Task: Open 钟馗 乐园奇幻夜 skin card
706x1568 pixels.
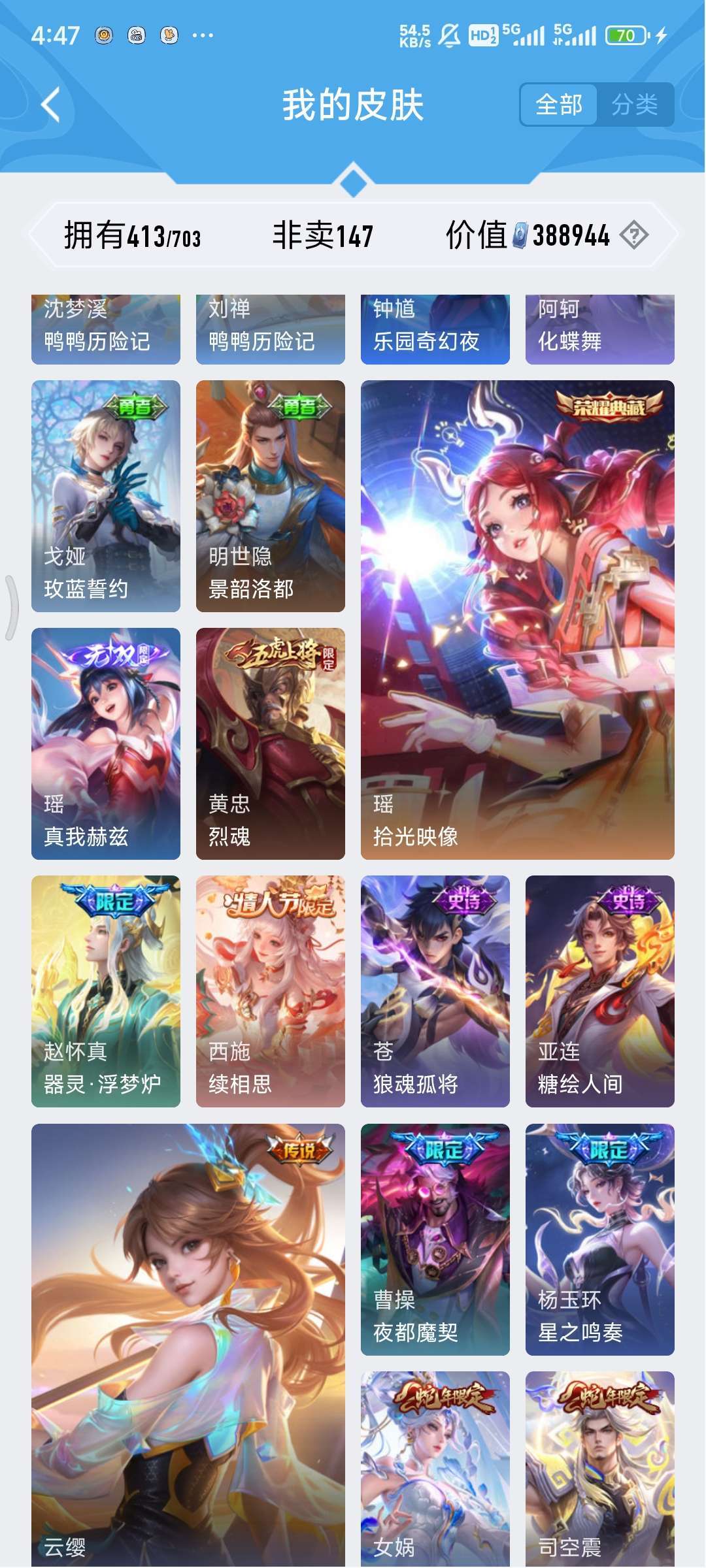Action: [x=435, y=329]
